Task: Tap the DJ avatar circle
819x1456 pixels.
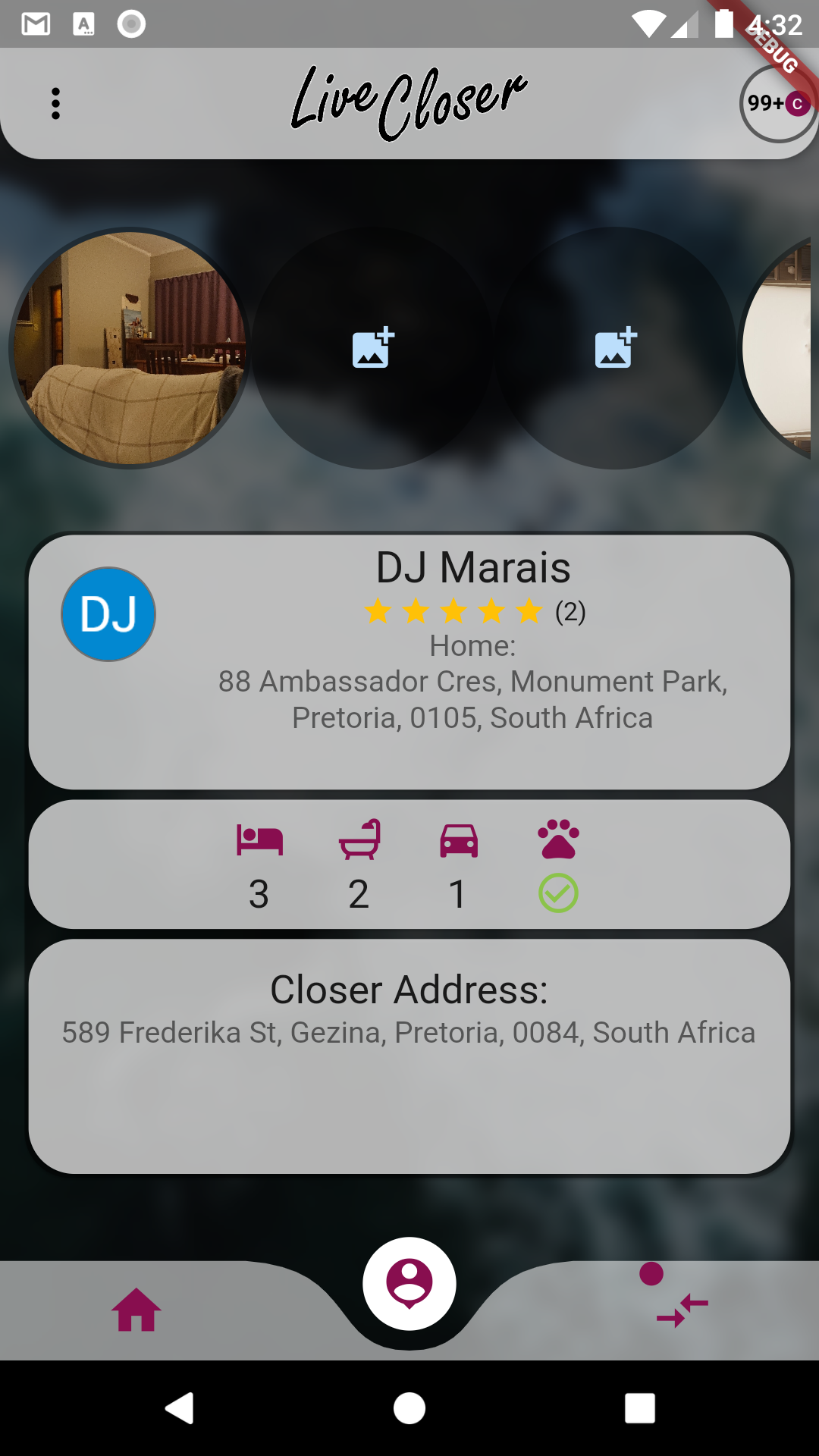Action: [108, 614]
